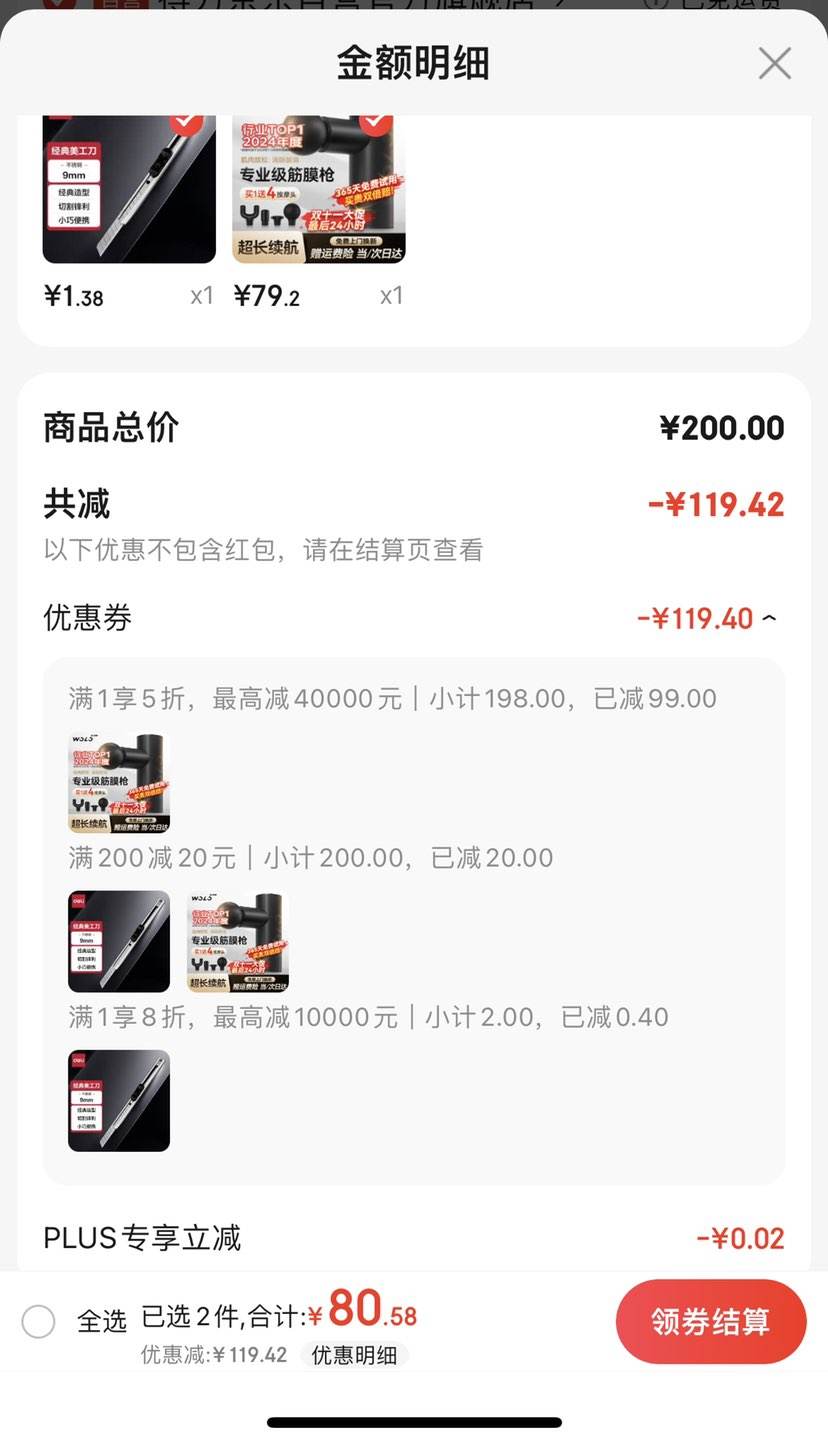
Task: Deselect the ¥79.2 massage gun item
Action: coord(376,123)
